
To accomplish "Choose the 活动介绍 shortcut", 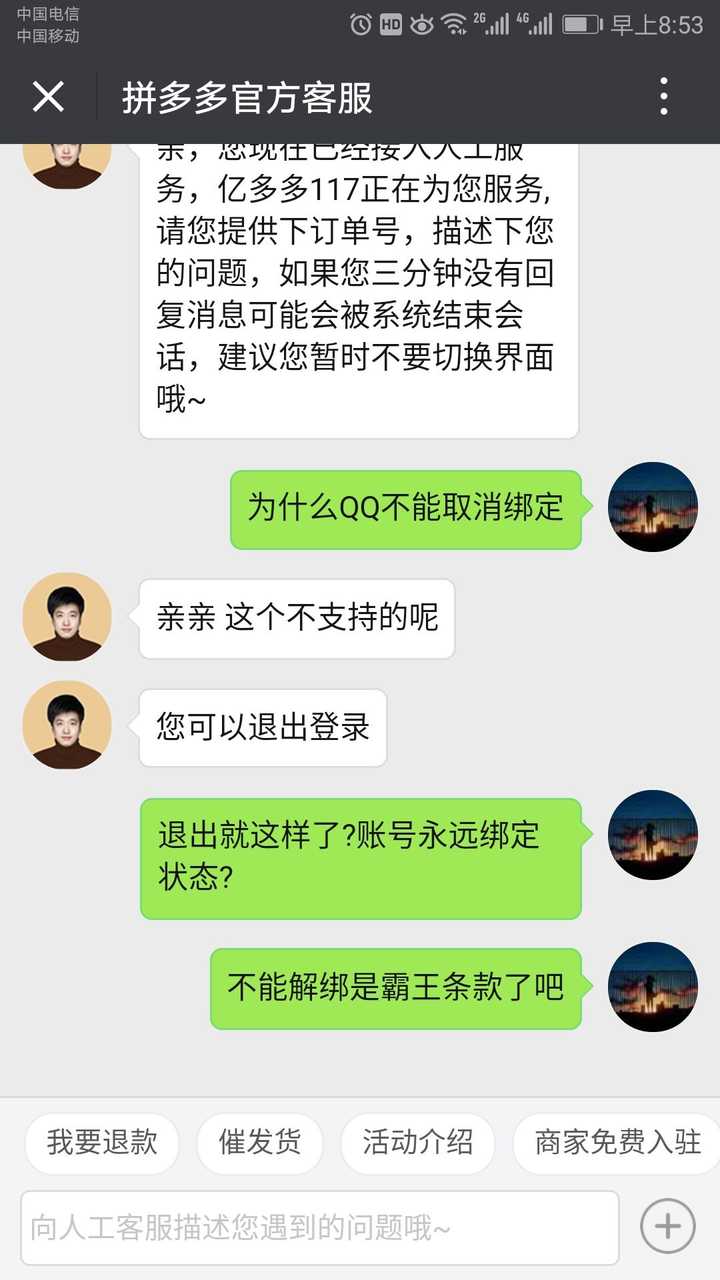I will tap(418, 1143).
